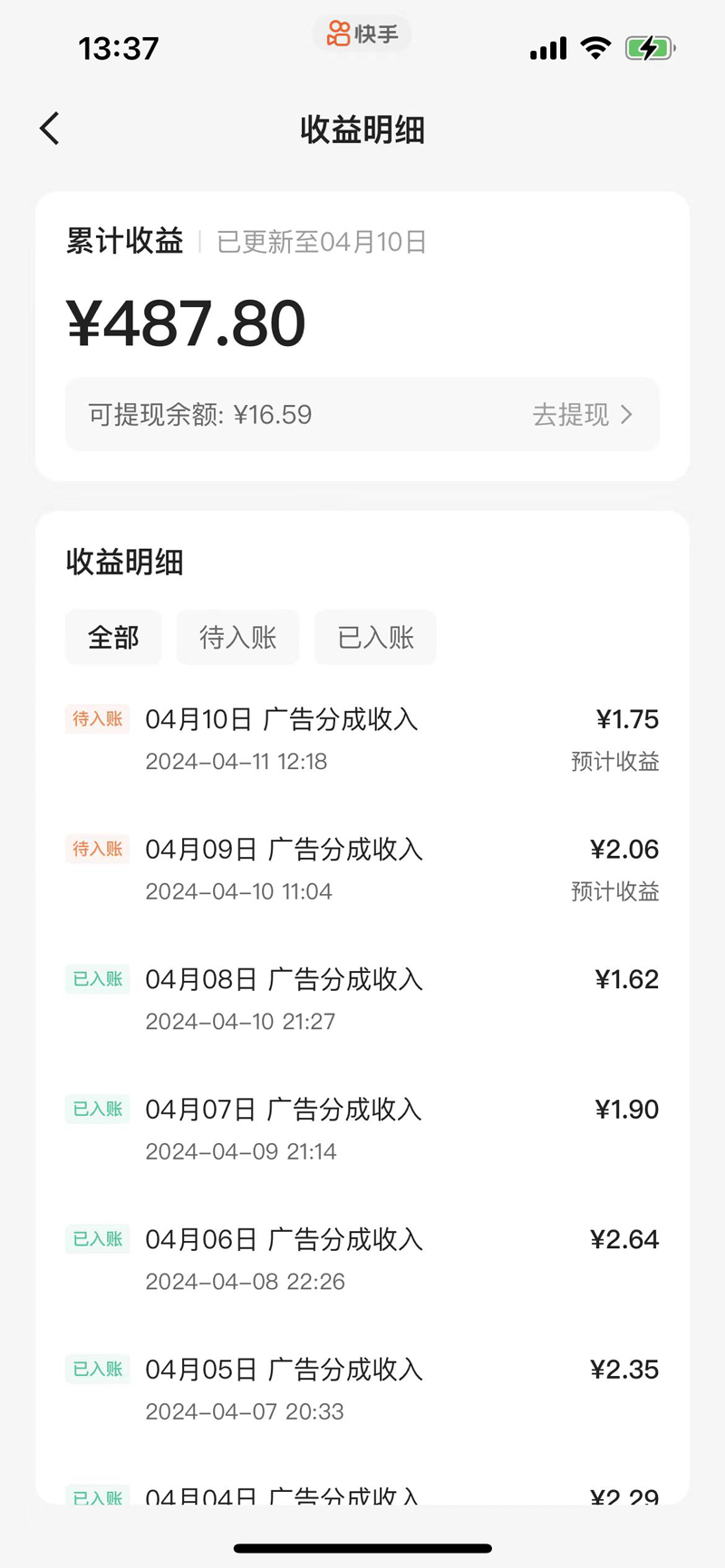This screenshot has height=1568, width=725.
Task: Go back using the top-left arrow
Action: 50,129
